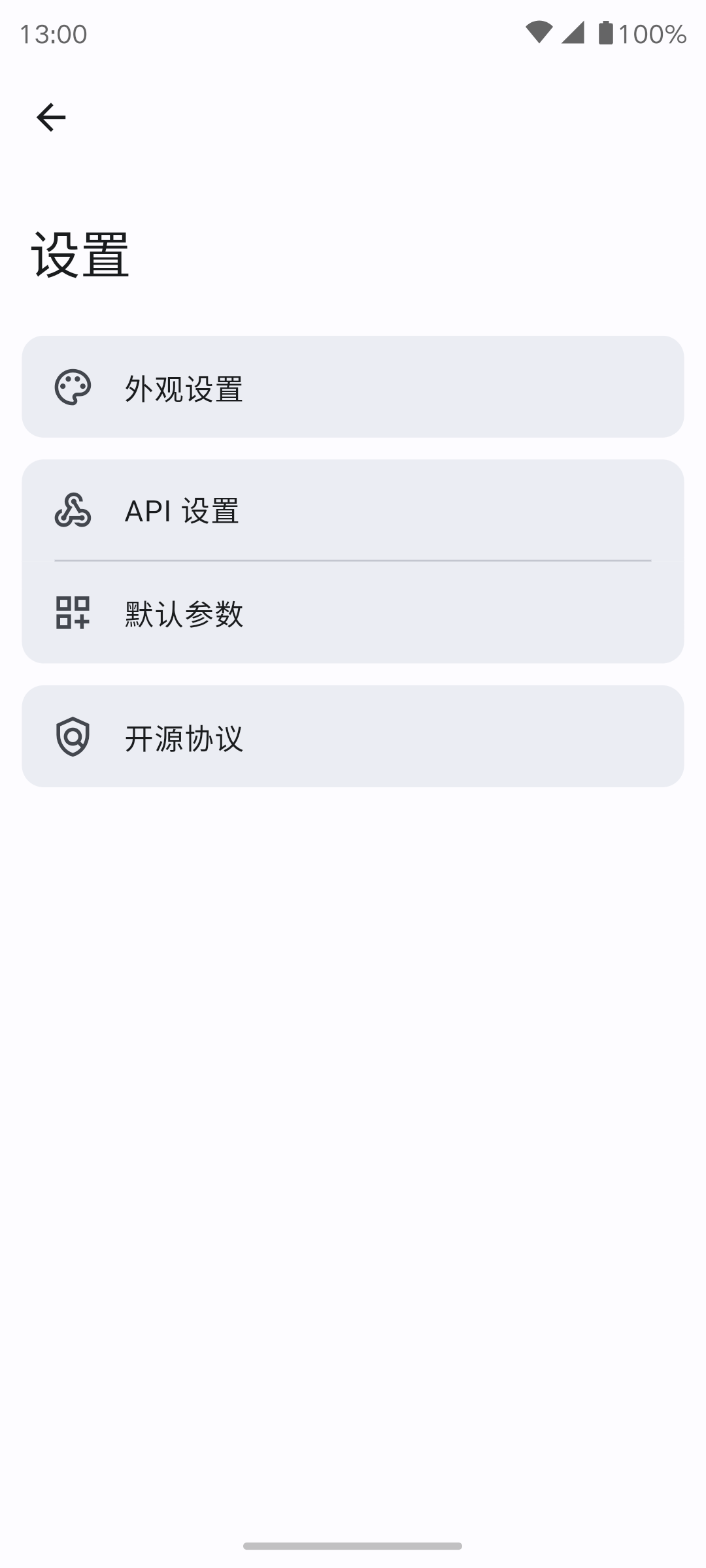The height and width of the screenshot is (1568, 706).
Task: Open API 设置 row
Action: pos(353,510)
